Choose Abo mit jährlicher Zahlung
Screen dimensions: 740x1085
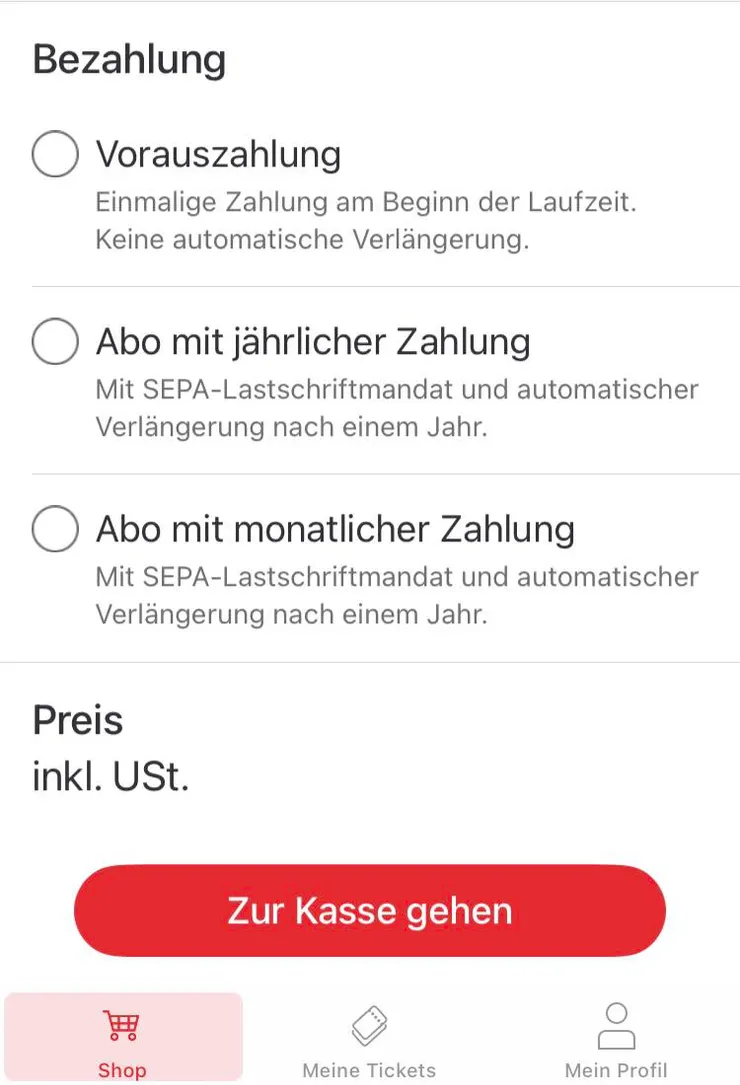[55, 342]
